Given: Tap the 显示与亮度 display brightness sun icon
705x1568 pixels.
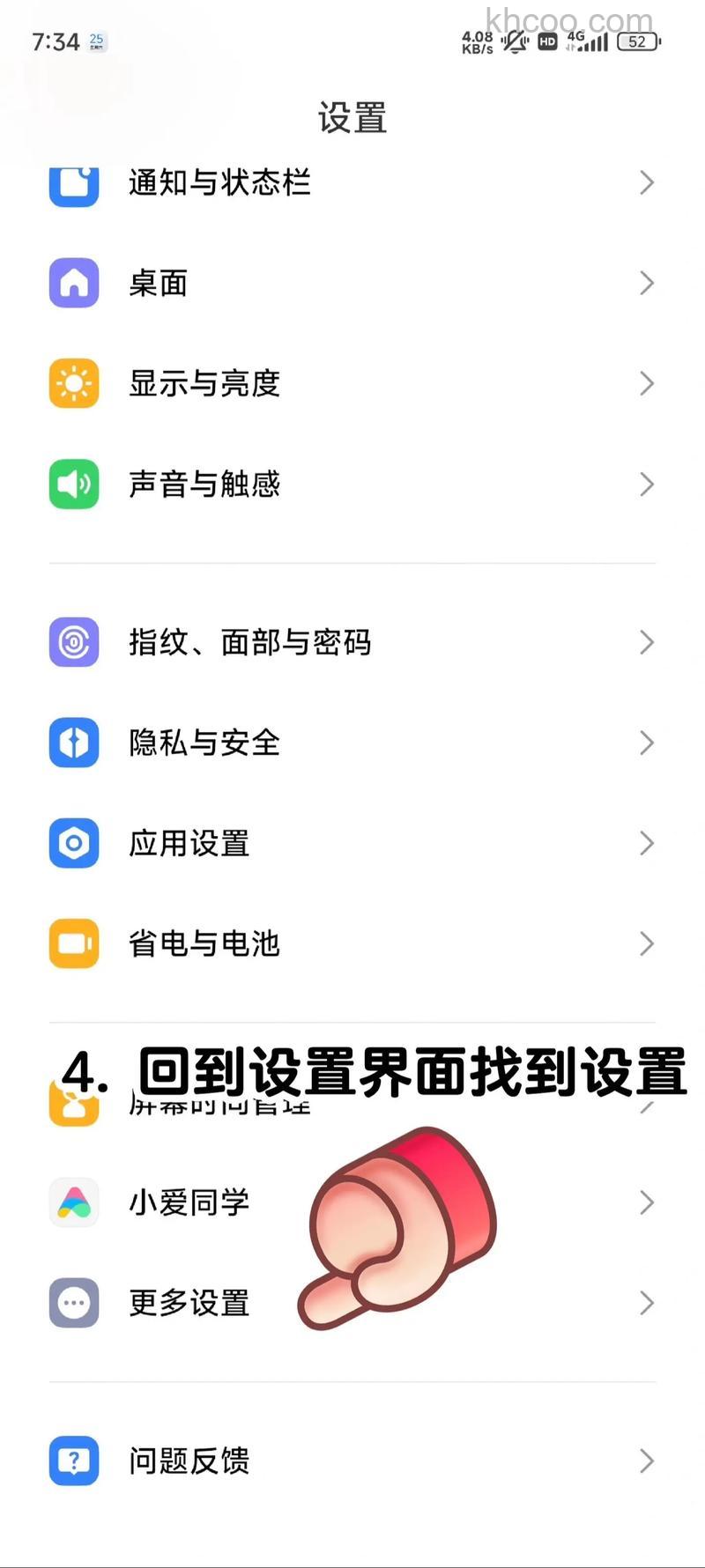Looking at the screenshot, I should (x=73, y=383).
